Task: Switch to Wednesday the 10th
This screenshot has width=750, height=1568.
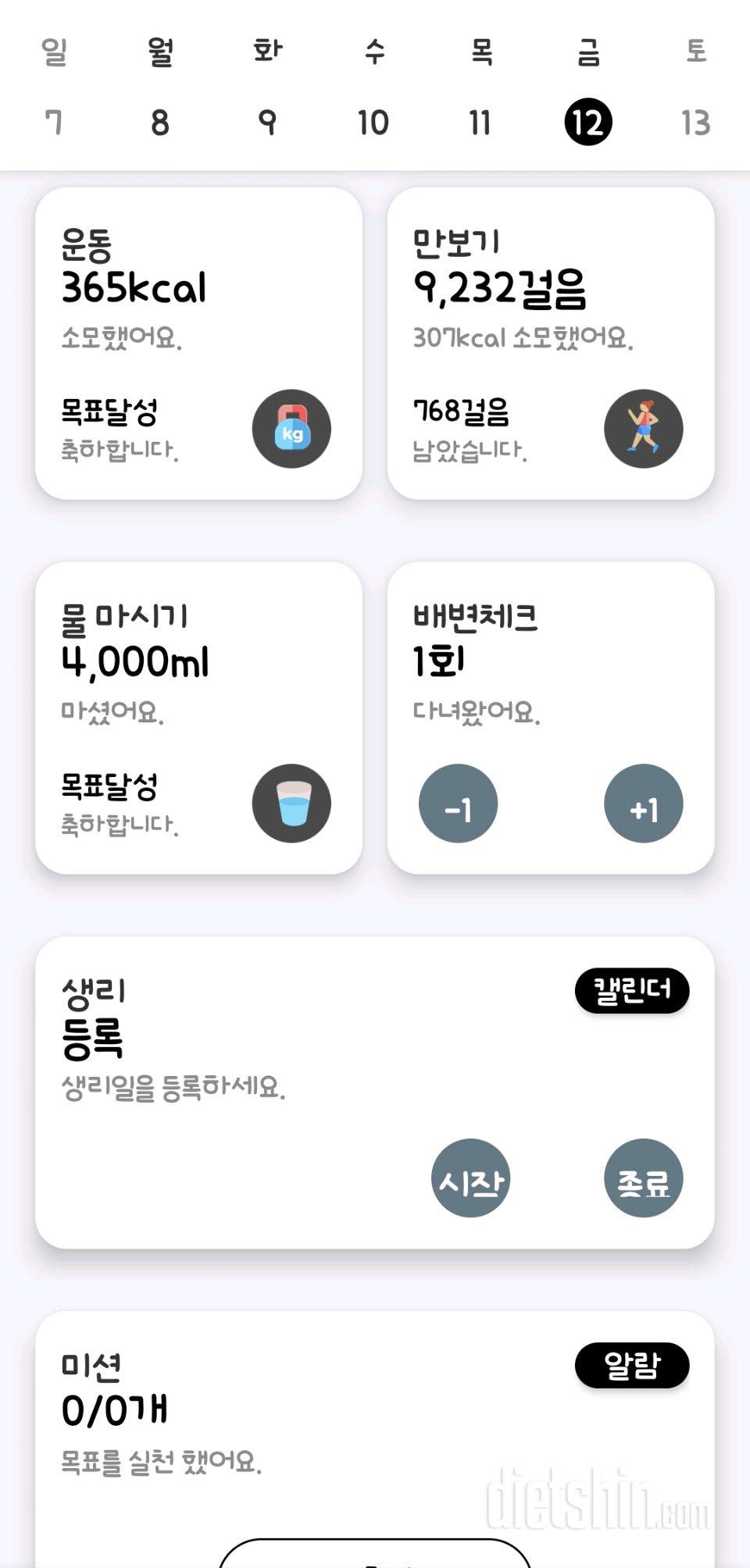Action: [x=373, y=123]
